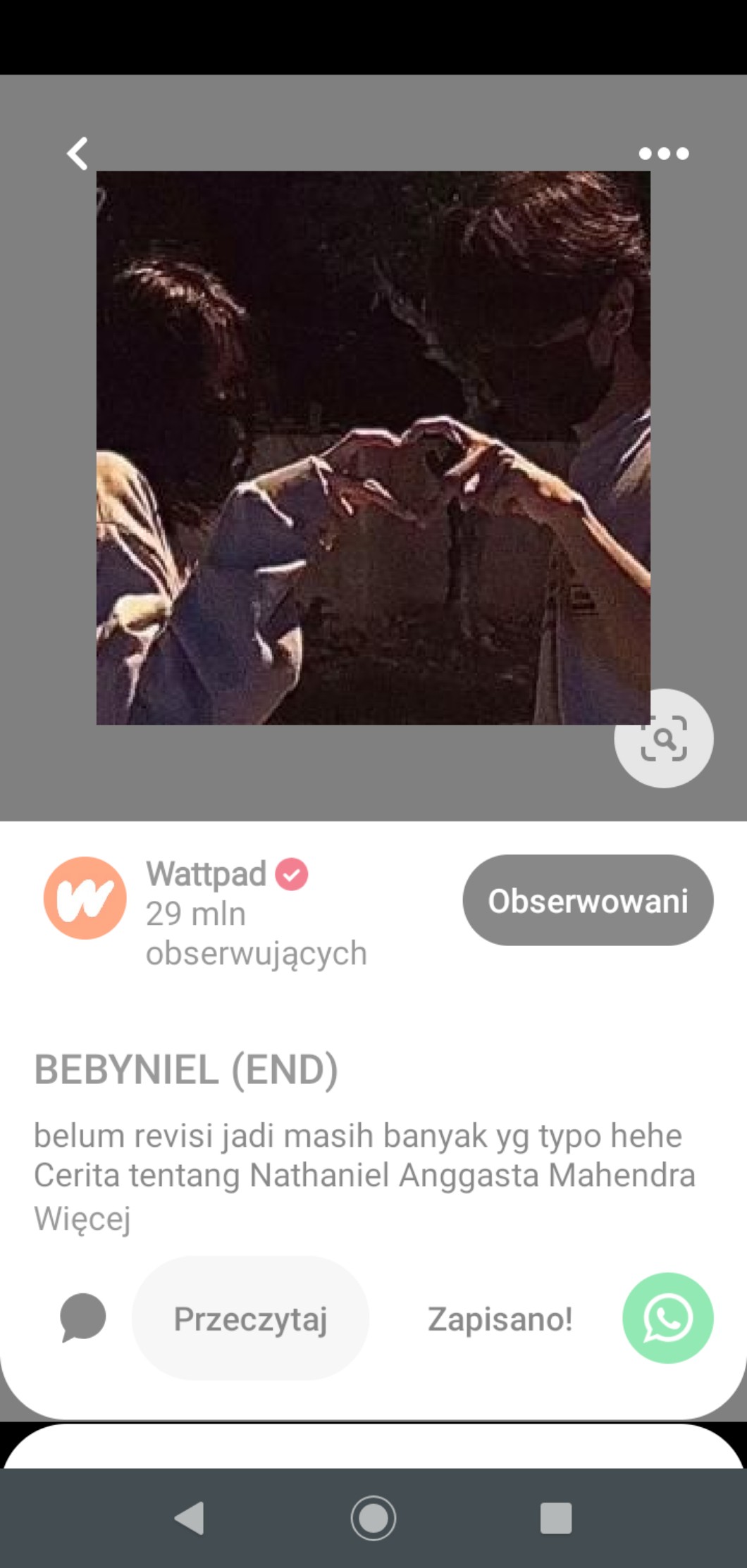747x1568 pixels.
Task: Open the Wattpad profile
Action: 85,898
